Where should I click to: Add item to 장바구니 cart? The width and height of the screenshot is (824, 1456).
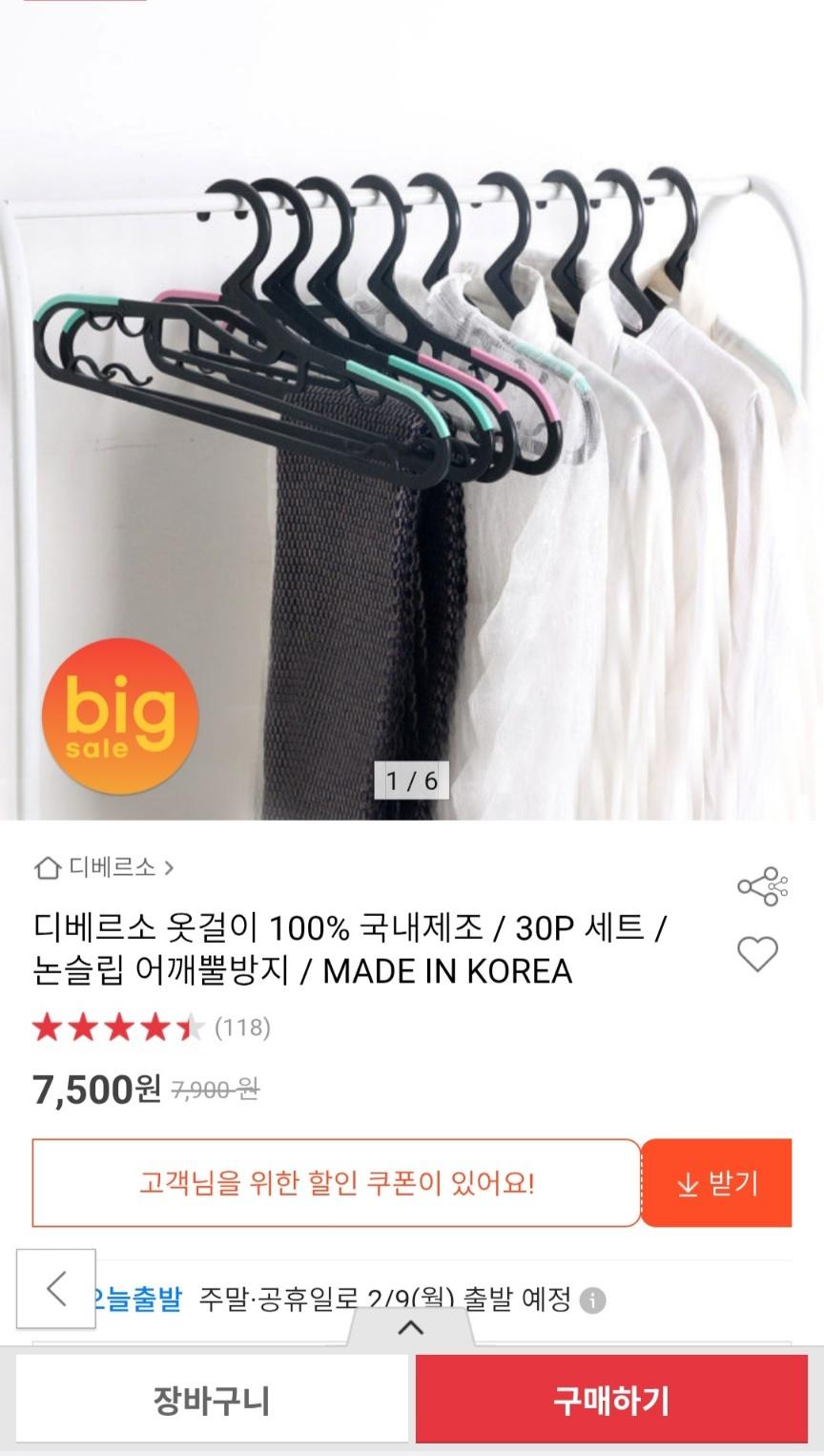(212, 1400)
